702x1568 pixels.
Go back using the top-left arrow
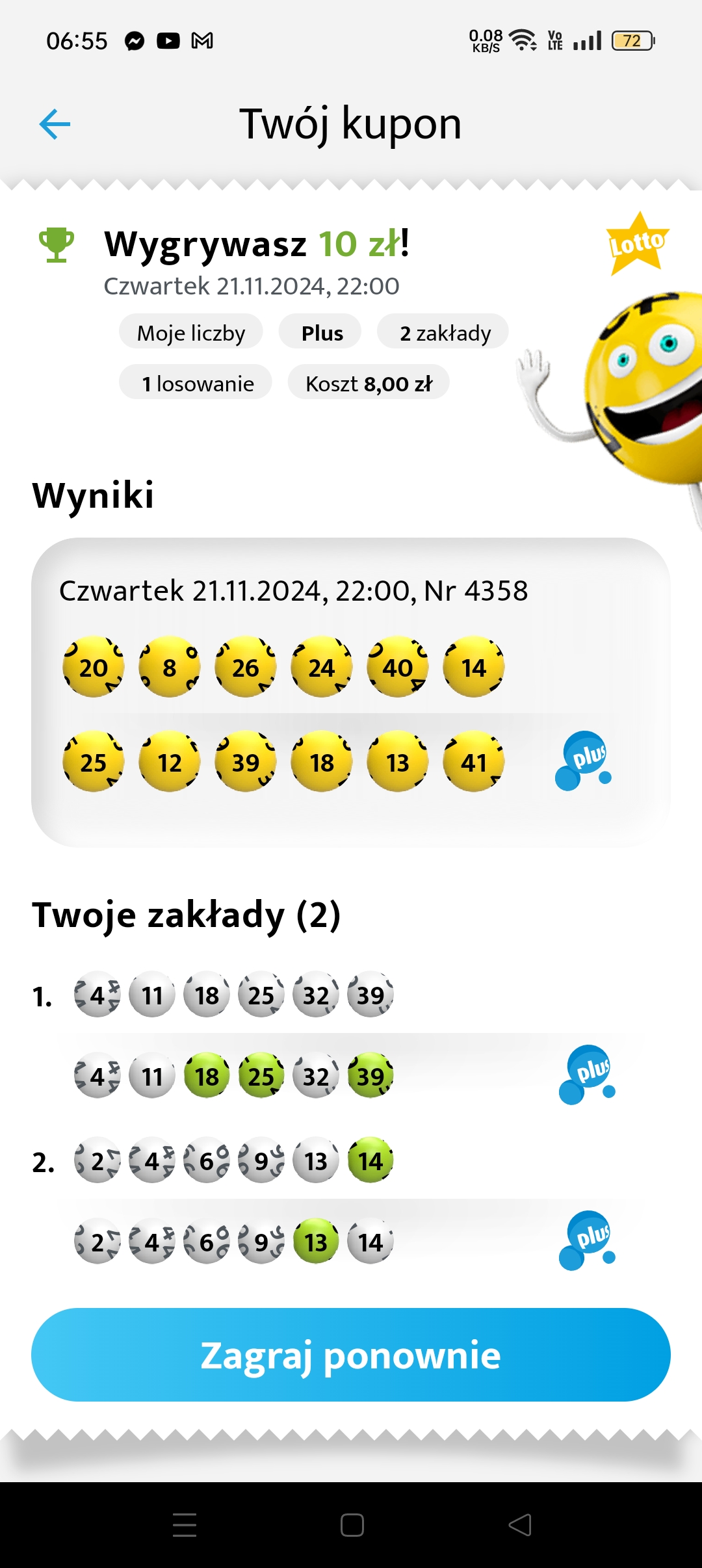pos(55,124)
